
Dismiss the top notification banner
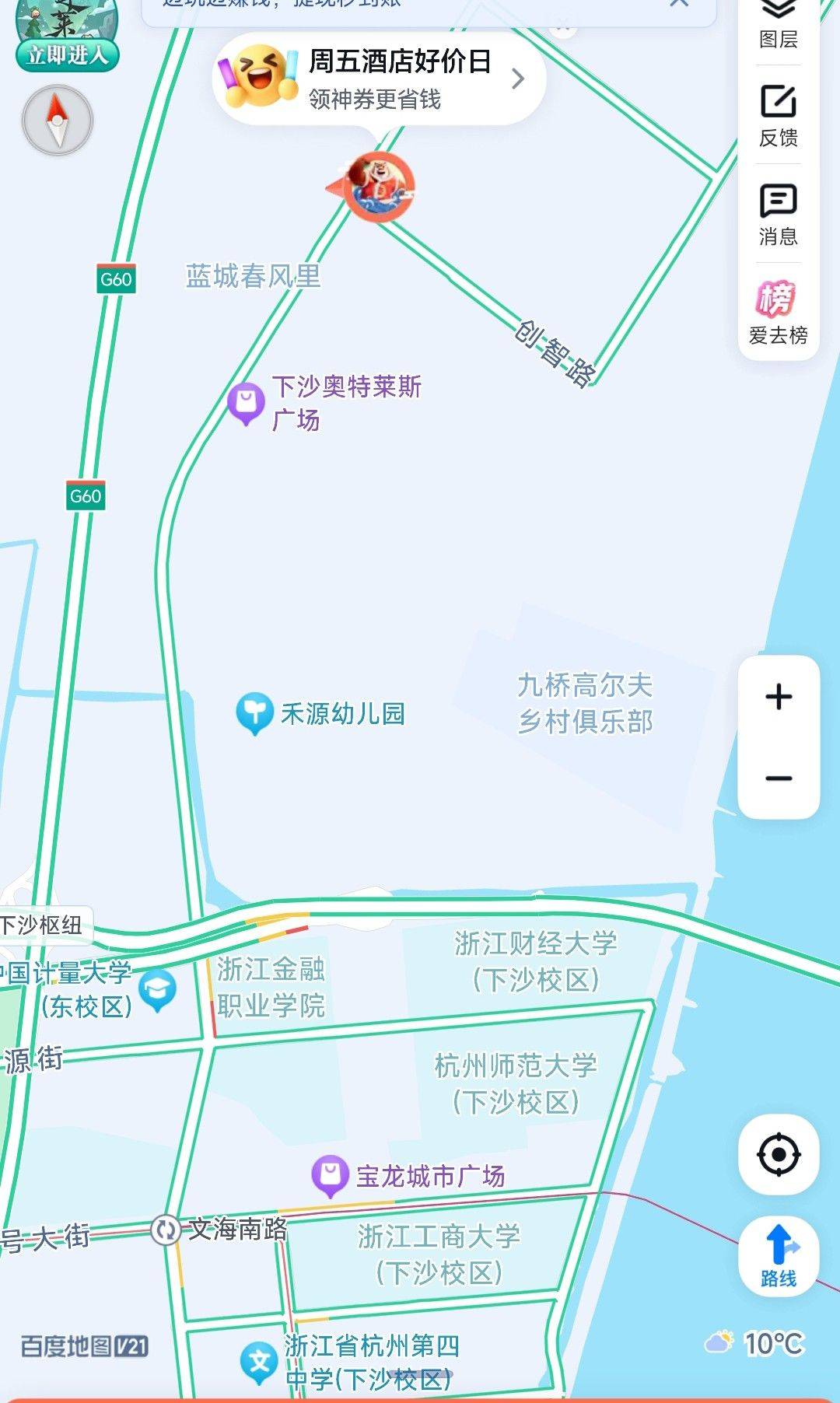coord(679,3)
